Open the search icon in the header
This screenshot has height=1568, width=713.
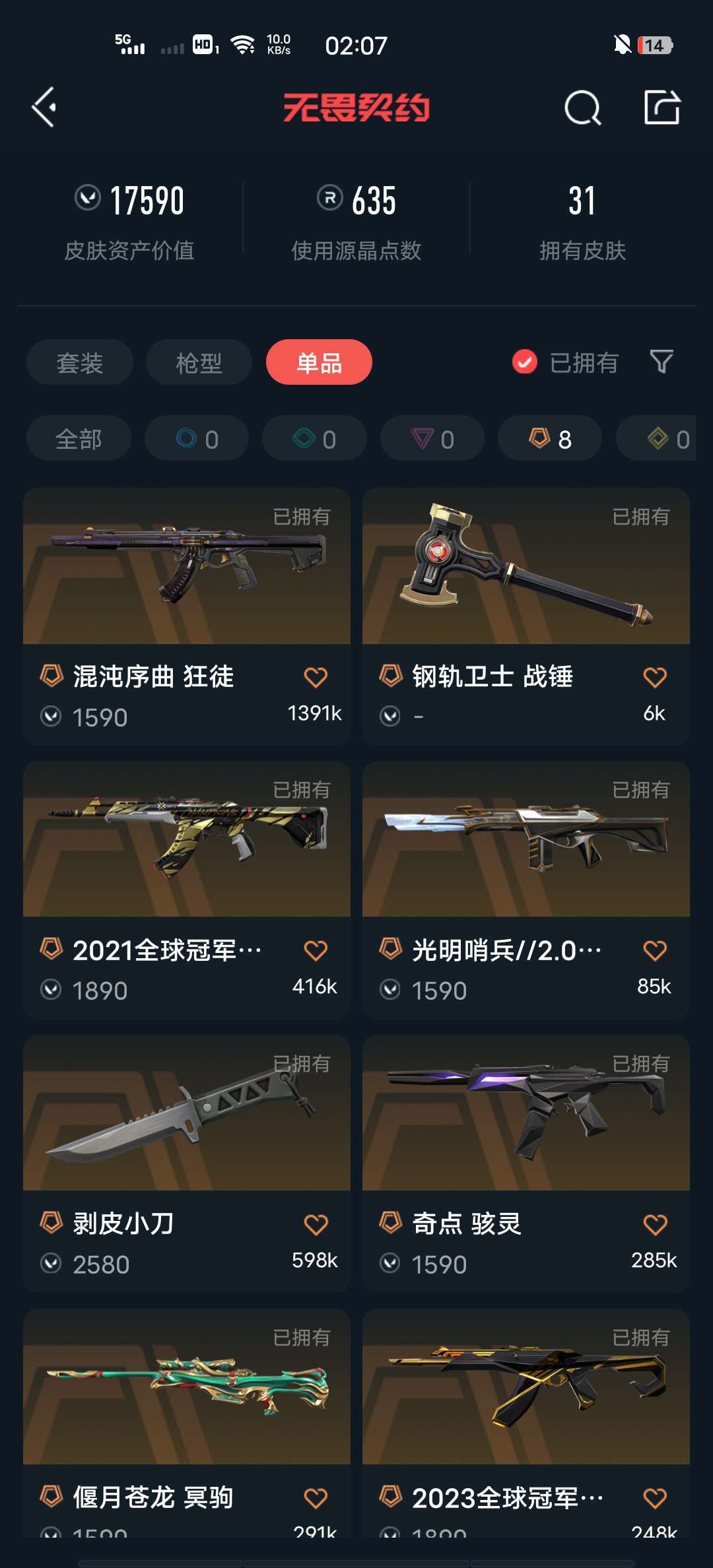coord(583,108)
